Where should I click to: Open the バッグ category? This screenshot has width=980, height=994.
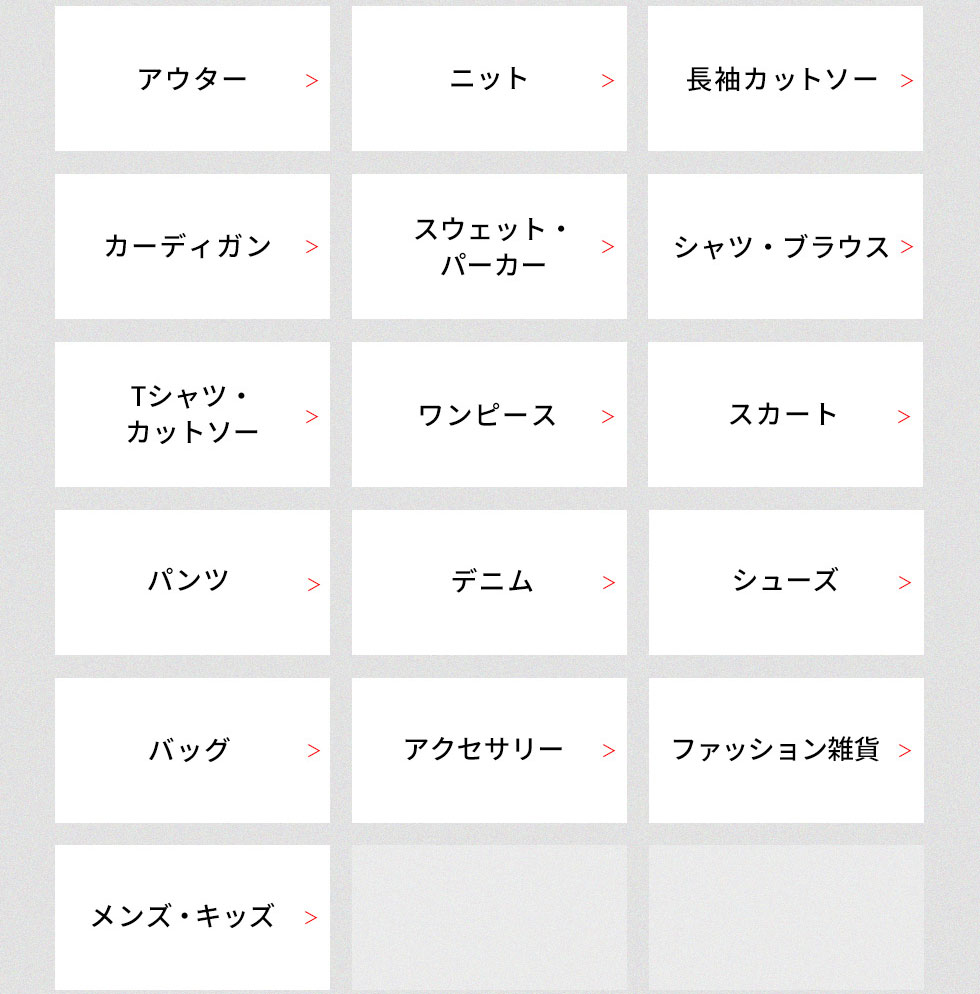(x=192, y=750)
